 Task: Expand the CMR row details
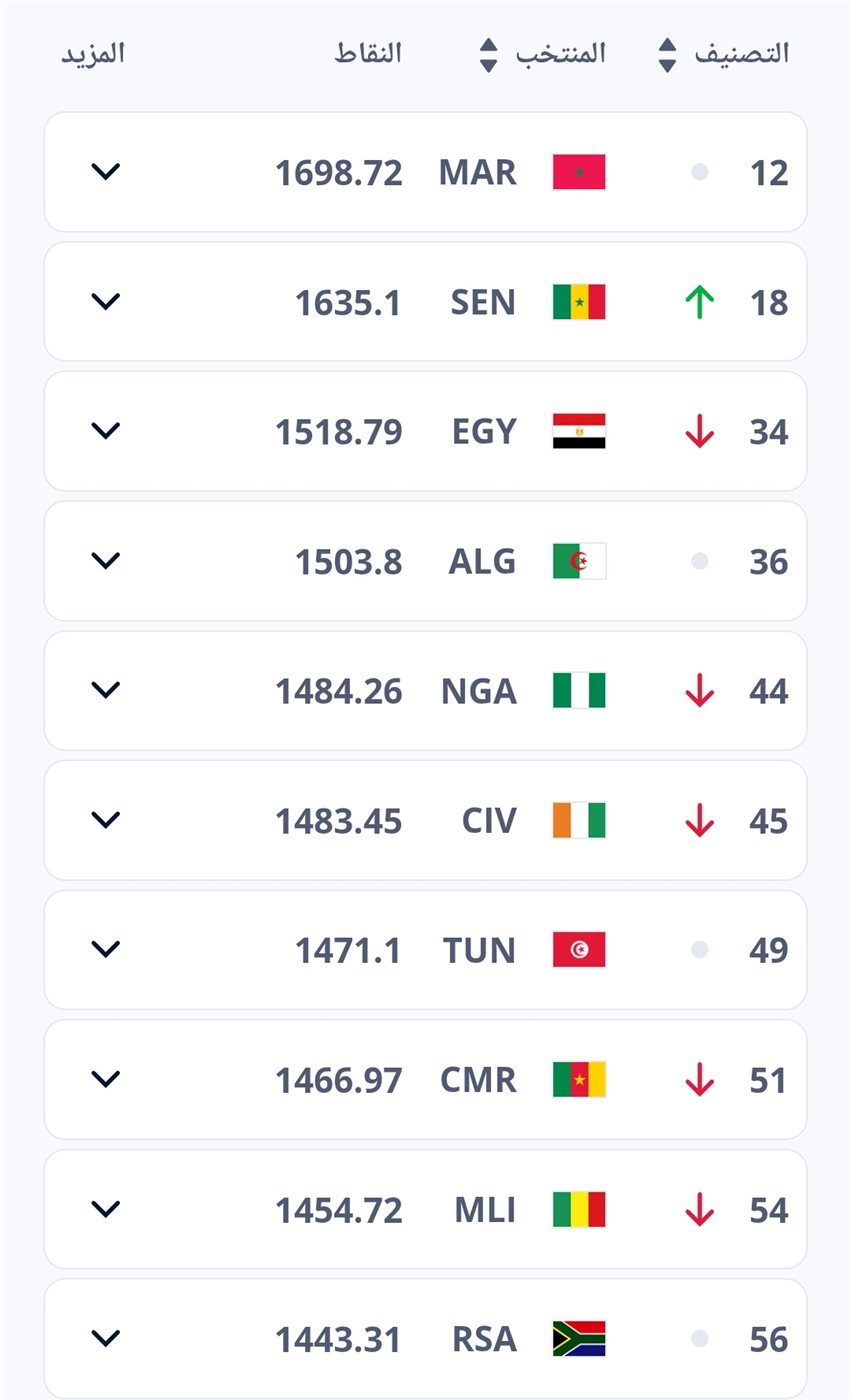click(x=105, y=1079)
